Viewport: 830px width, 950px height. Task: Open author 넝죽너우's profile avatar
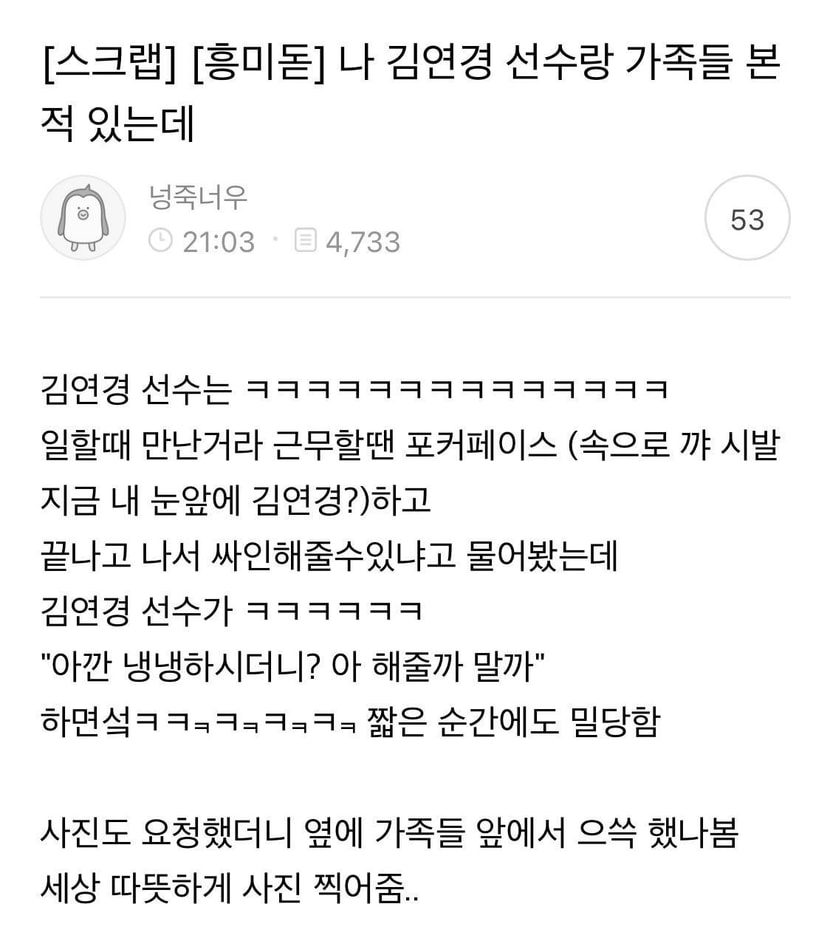83,218
